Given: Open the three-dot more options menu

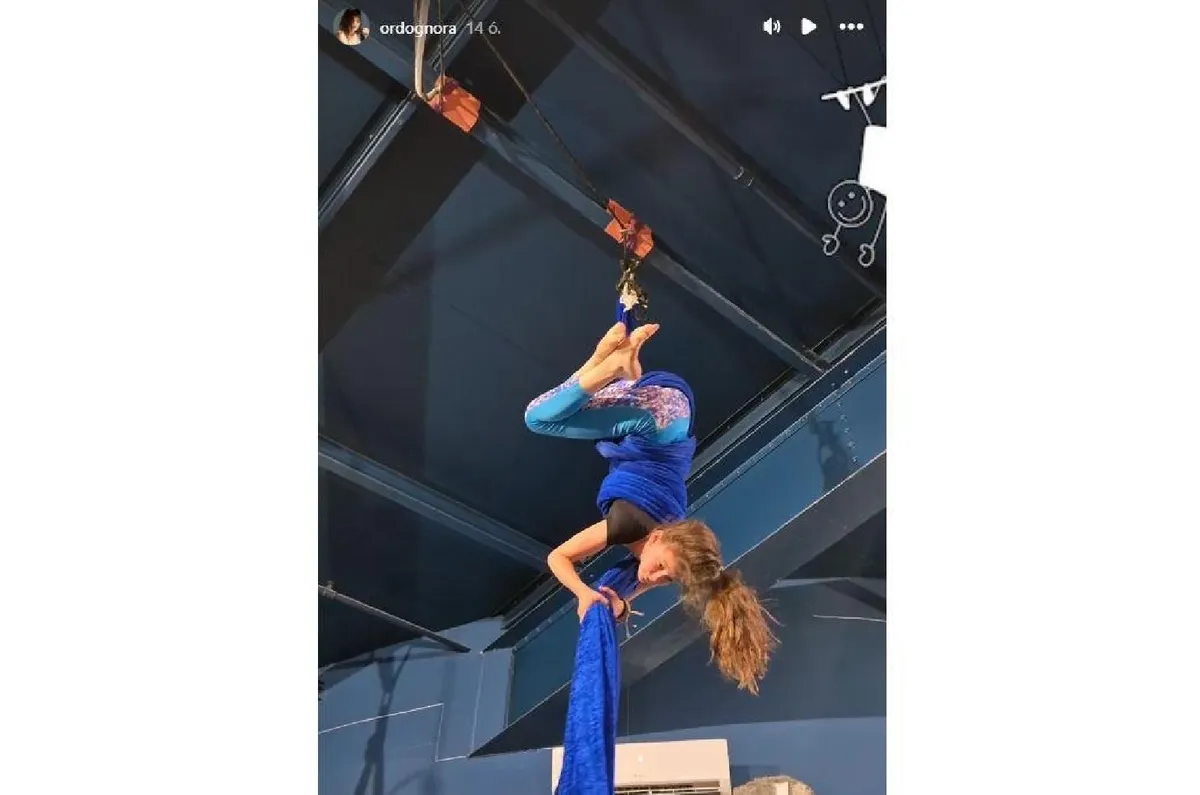Looking at the screenshot, I should click(851, 27).
